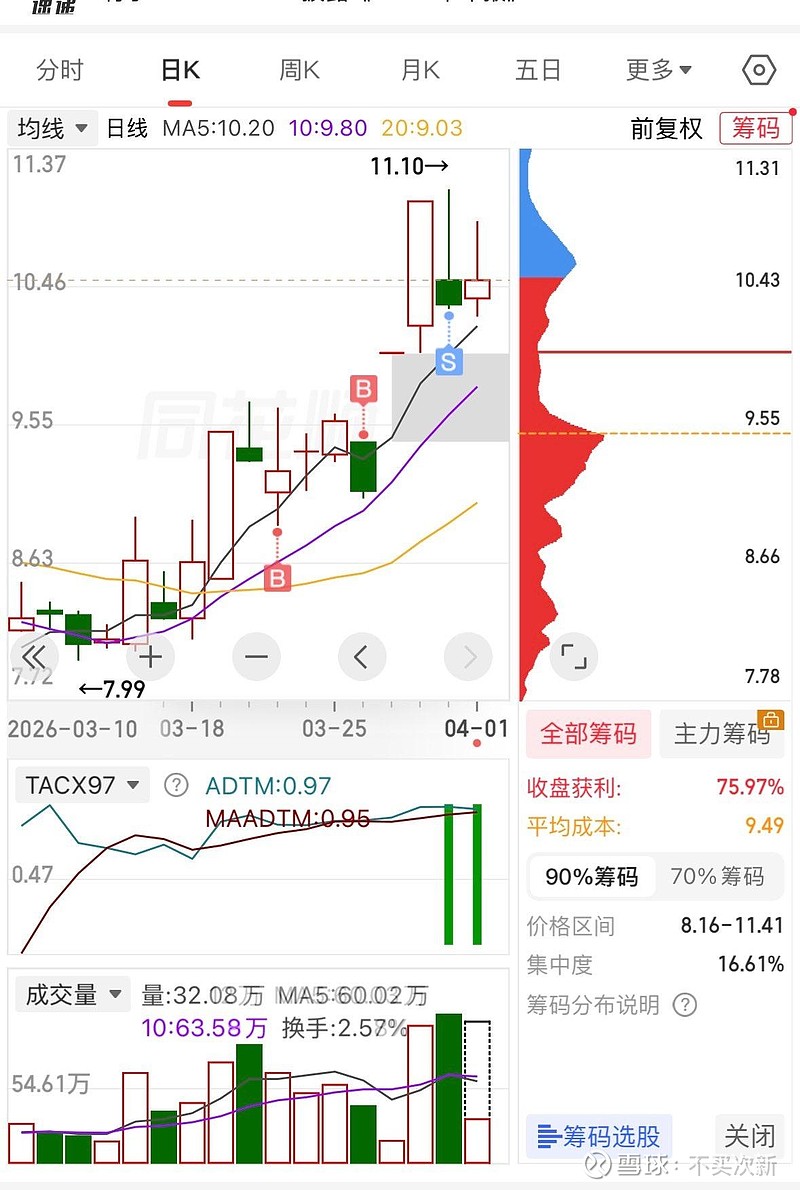Select the 周K weekly chart tab
This screenshot has height=1190, width=800.
pos(299,70)
